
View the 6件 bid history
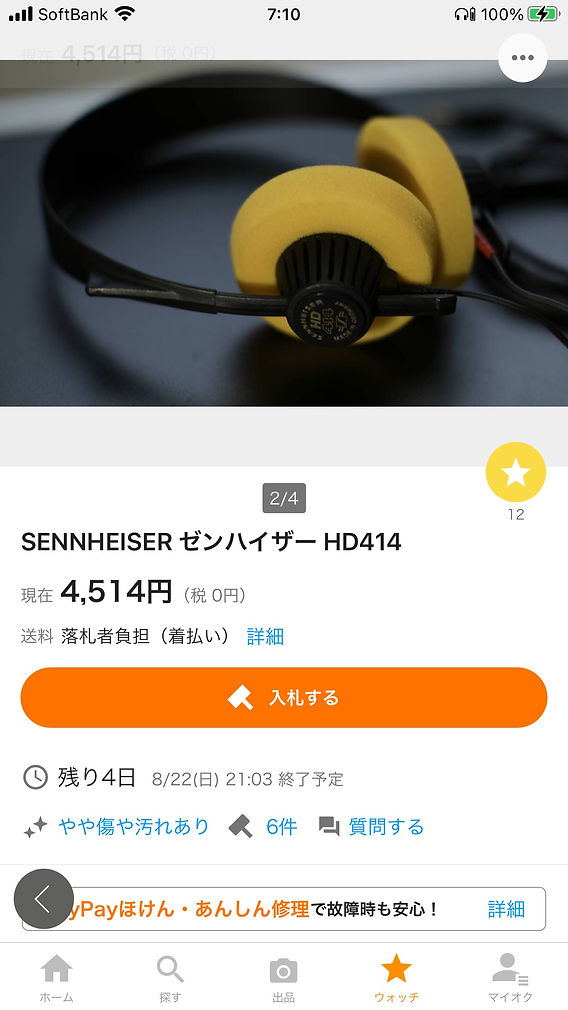click(x=263, y=826)
